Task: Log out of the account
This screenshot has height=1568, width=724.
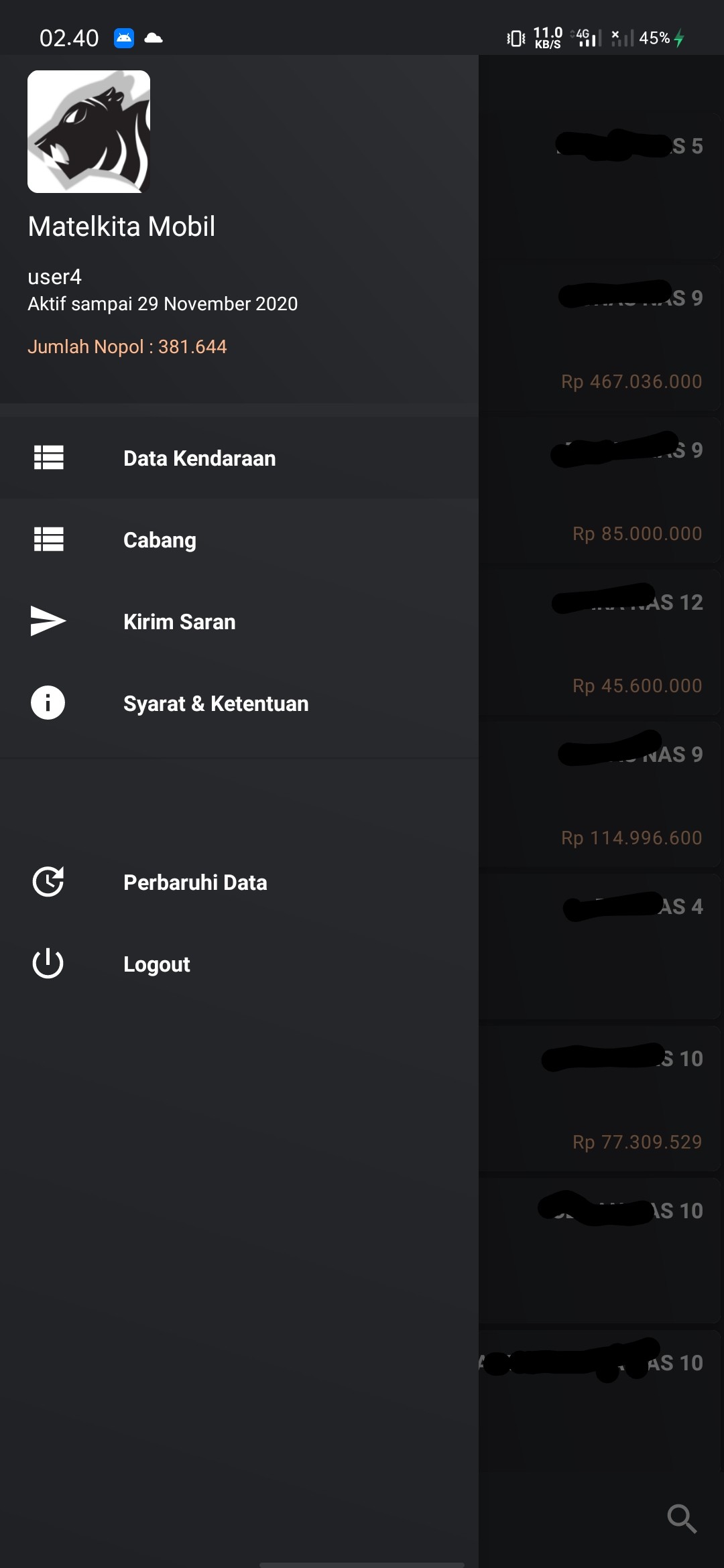Action: point(239,964)
